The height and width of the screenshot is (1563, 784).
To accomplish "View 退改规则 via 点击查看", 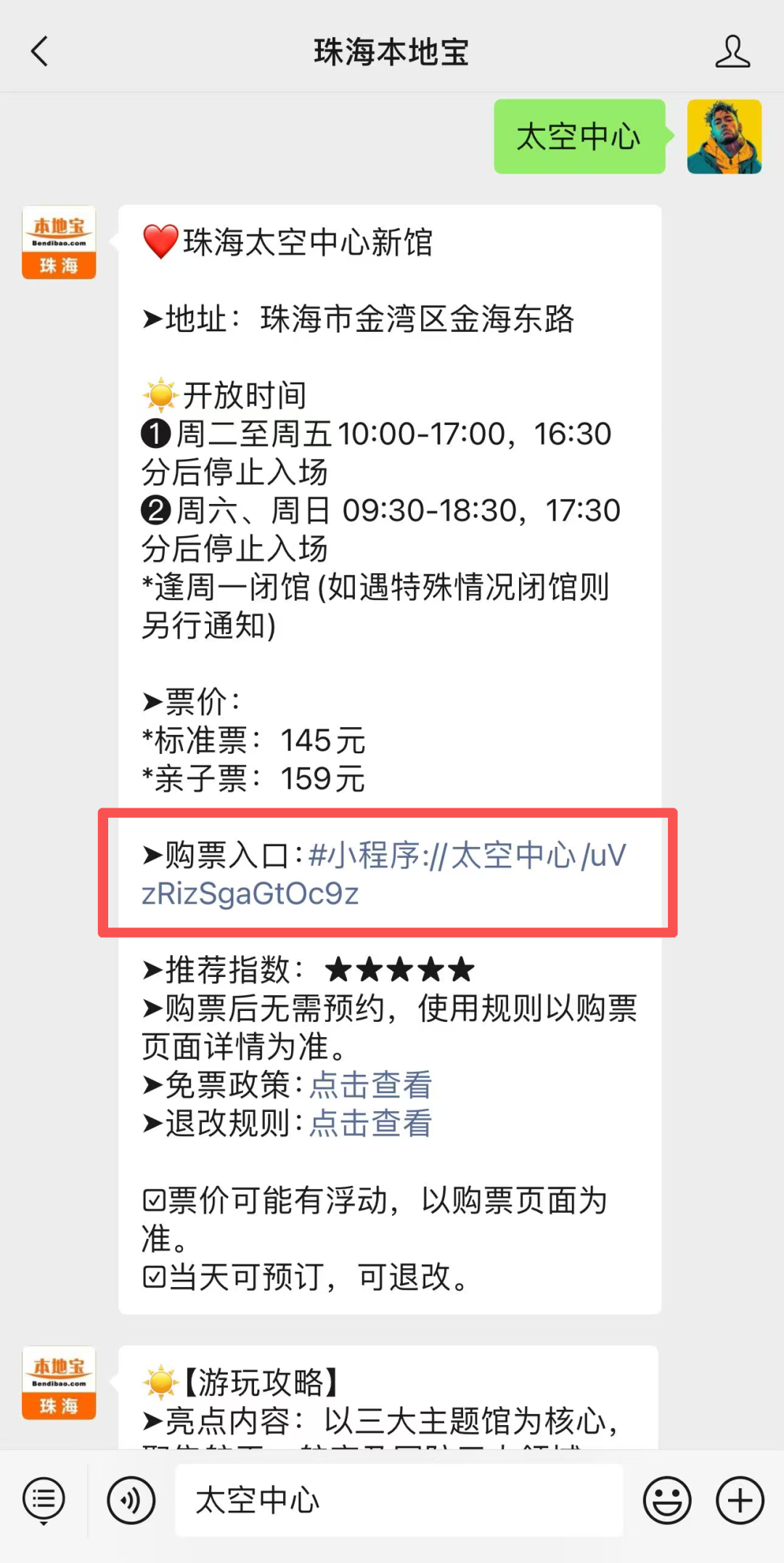I will coord(371,1124).
